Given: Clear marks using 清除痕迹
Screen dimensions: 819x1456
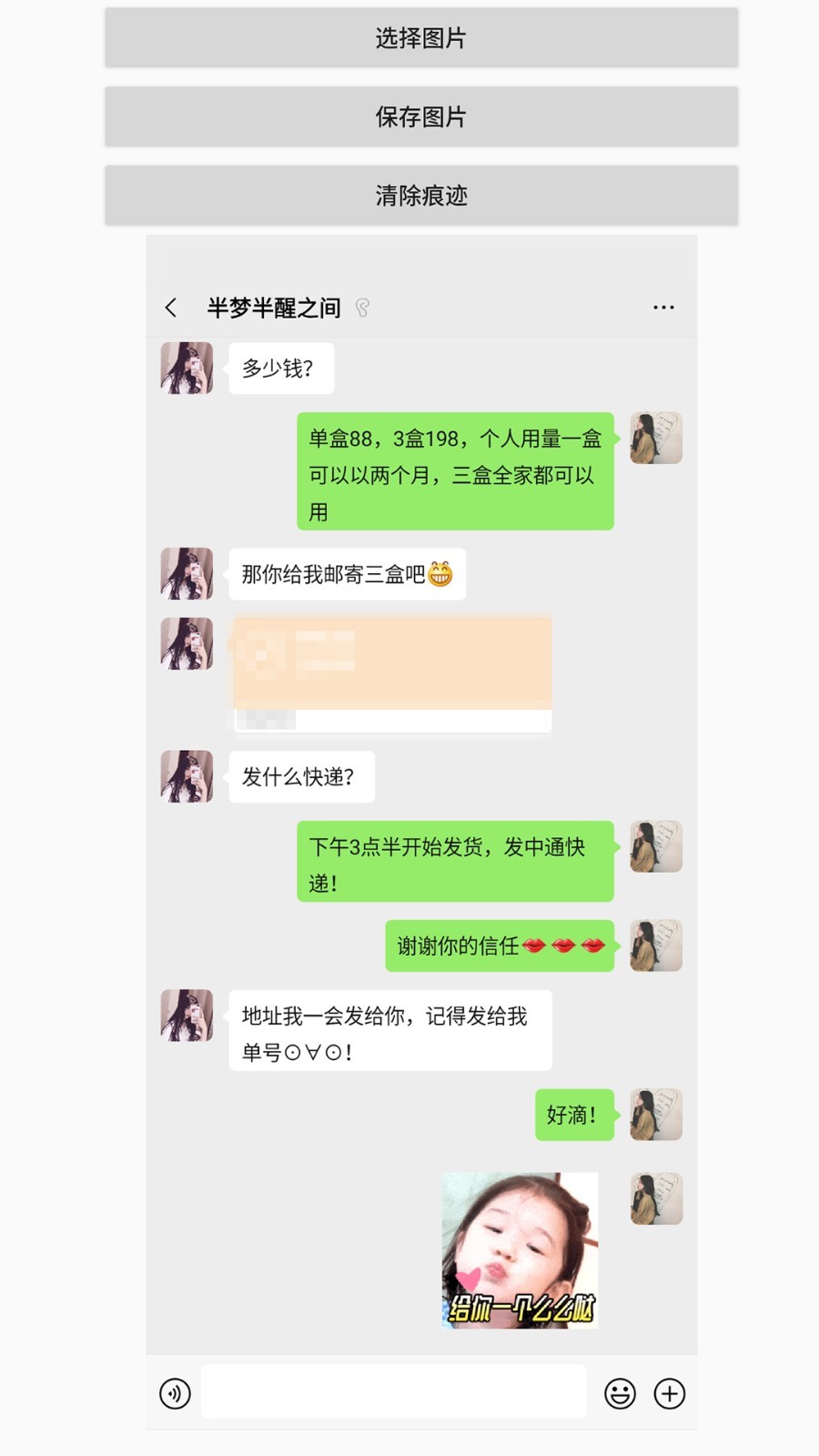Looking at the screenshot, I should coord(420,196).
